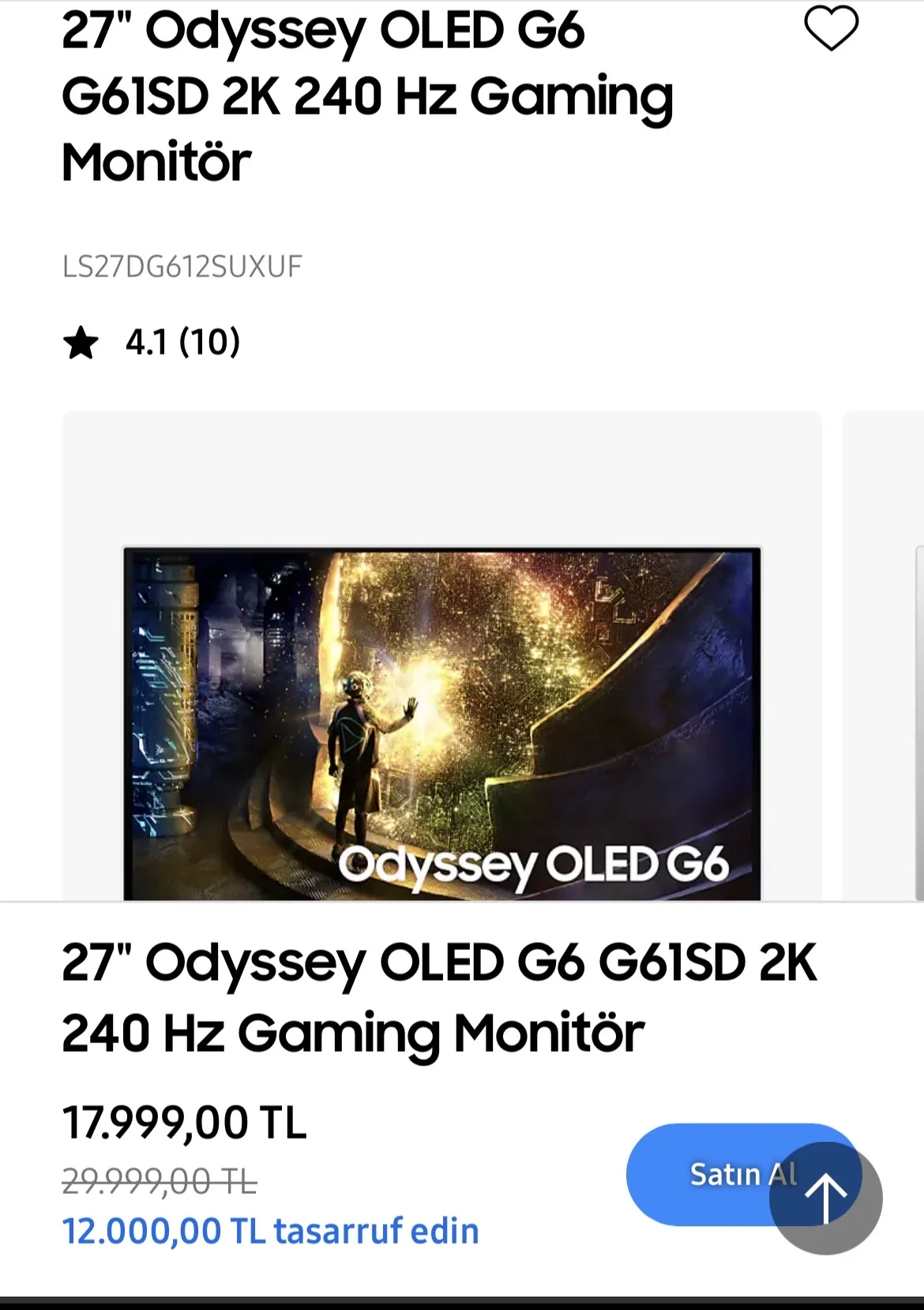Add monitor to wishlist with heart icon
The height and width of the screenshot is (1310, 924).
click(831, 29)
